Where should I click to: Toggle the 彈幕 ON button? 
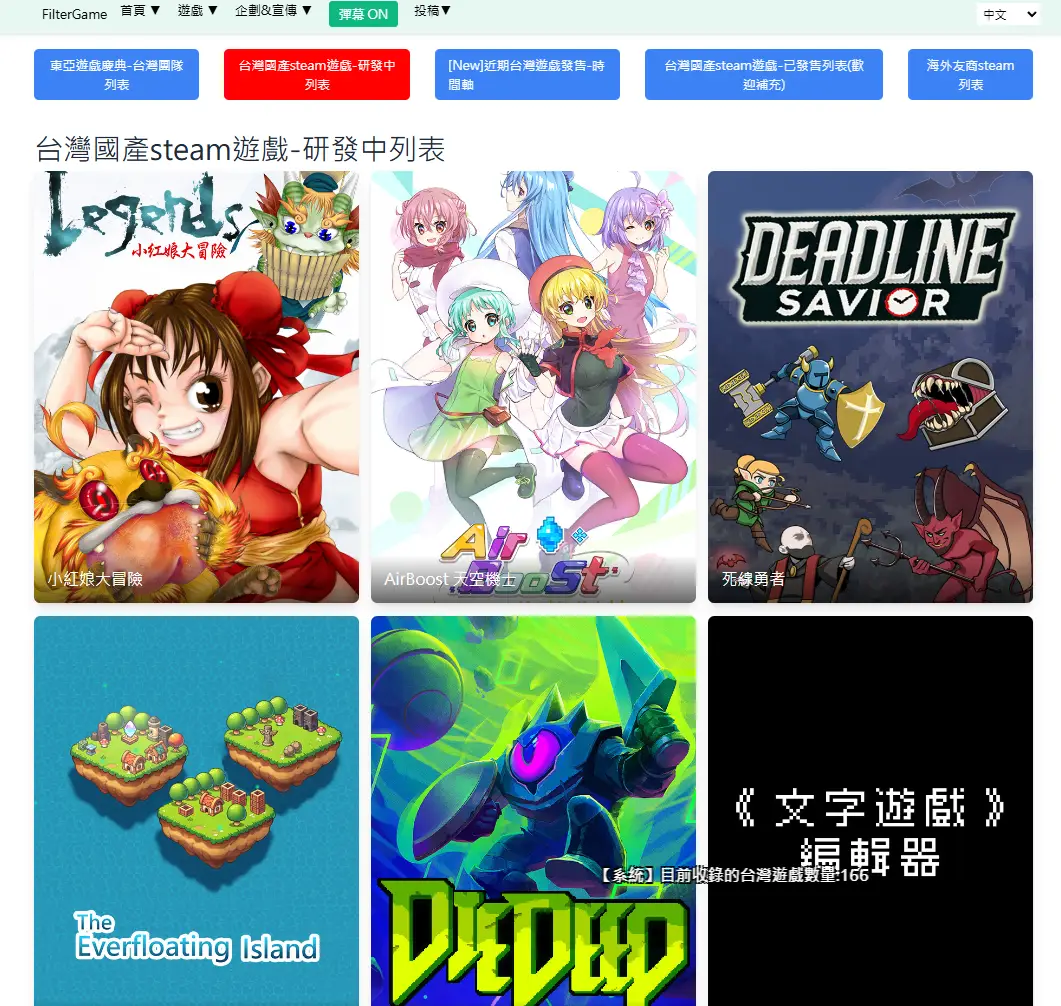(x=363, y=14)
